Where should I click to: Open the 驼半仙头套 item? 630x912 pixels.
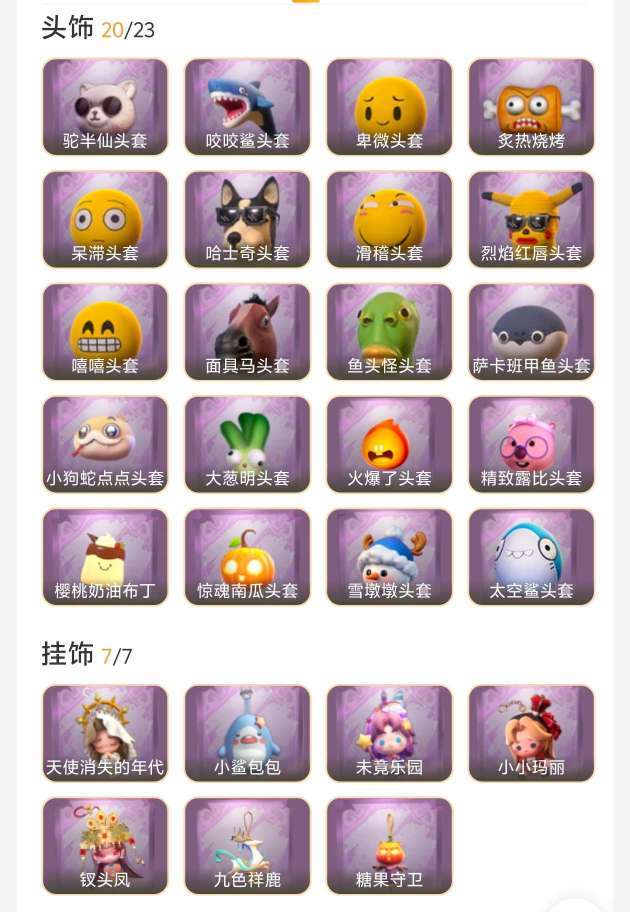tap(105, 107)
